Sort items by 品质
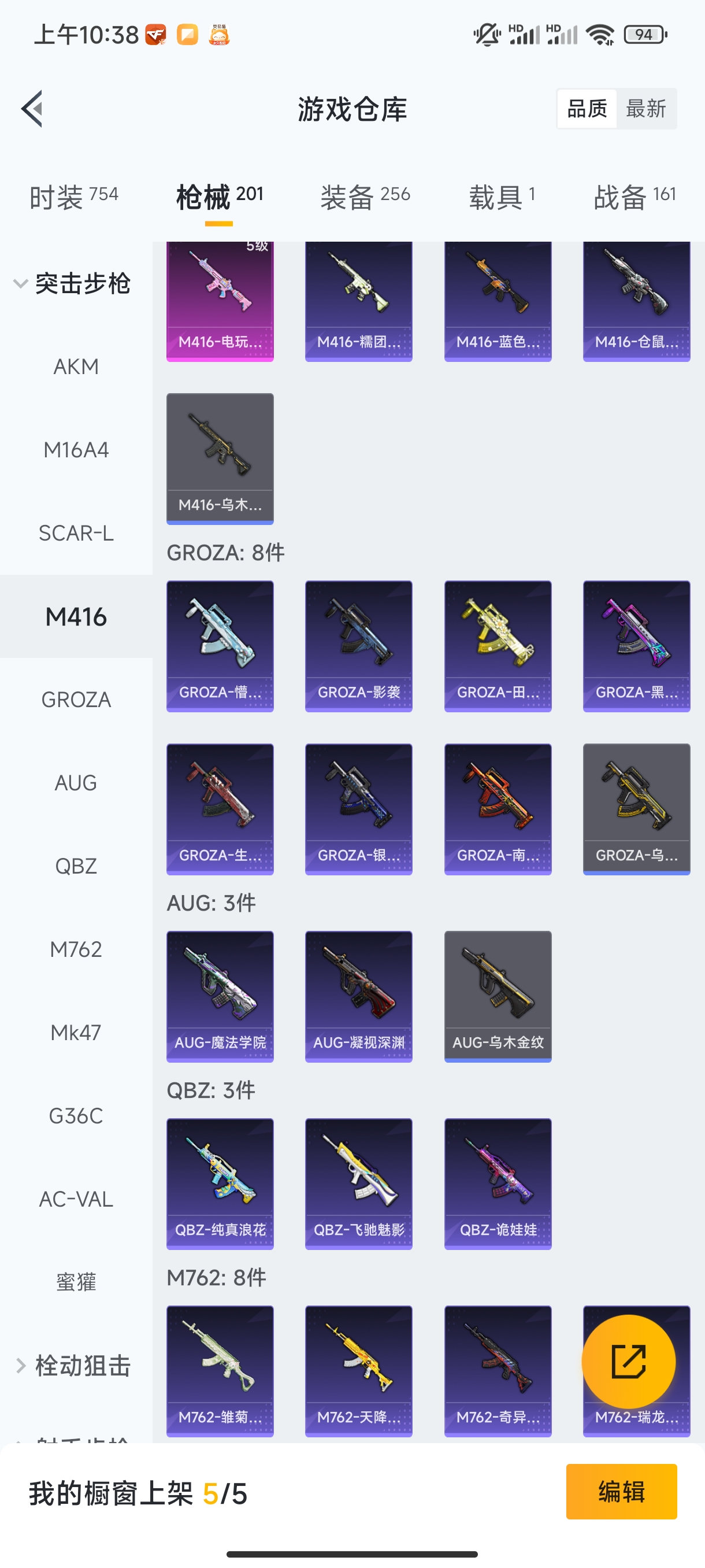Image resolution: width=705 pixels, height=1568 pixels. click(x=587, y=109)
